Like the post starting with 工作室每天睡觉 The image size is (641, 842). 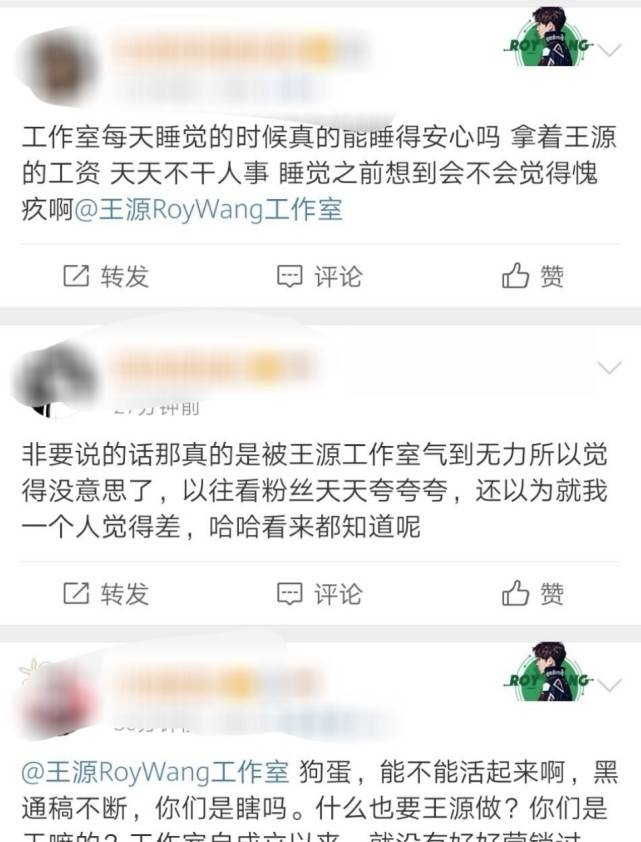533,276
